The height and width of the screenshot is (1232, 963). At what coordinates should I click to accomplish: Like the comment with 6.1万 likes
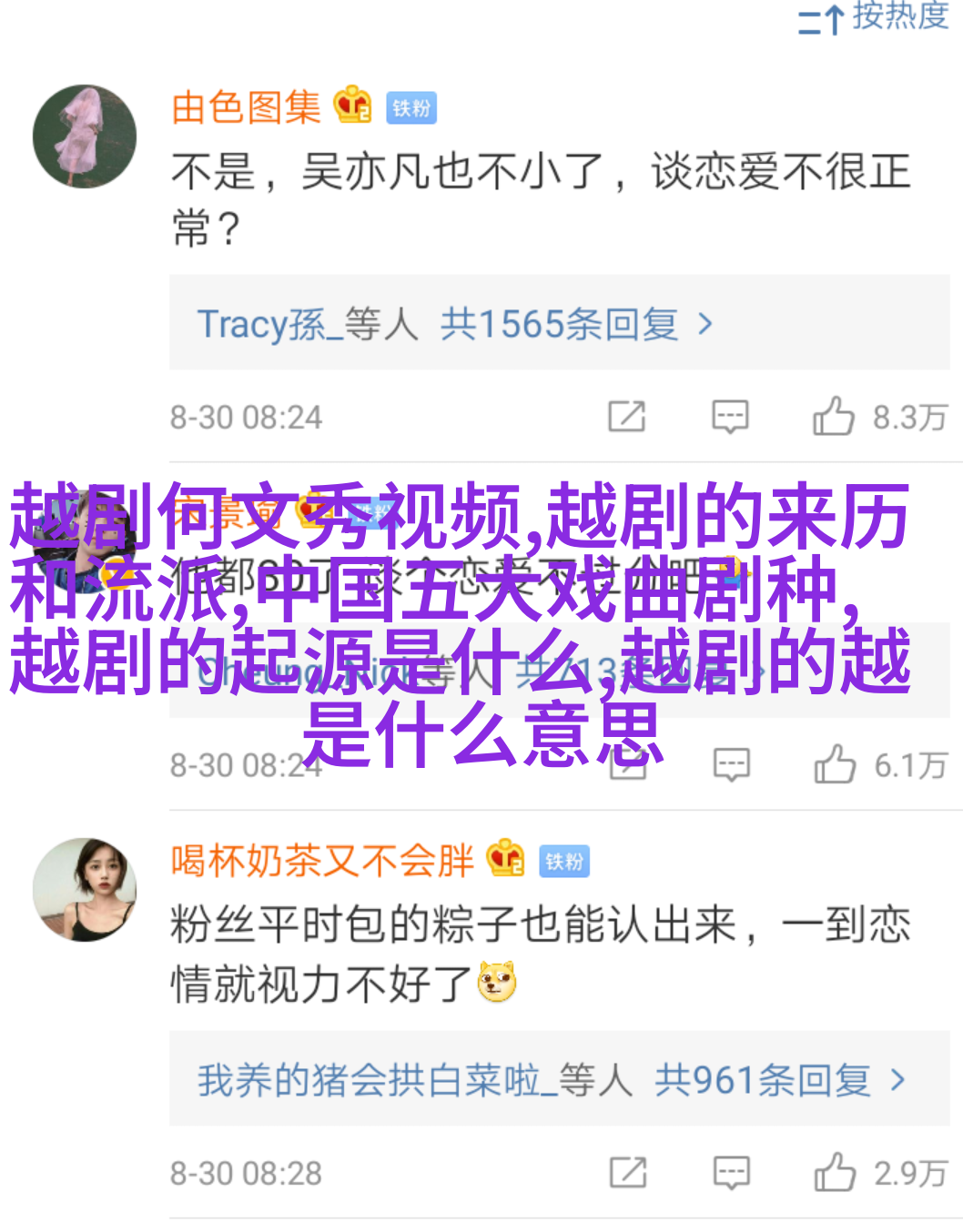coord(836,764)
